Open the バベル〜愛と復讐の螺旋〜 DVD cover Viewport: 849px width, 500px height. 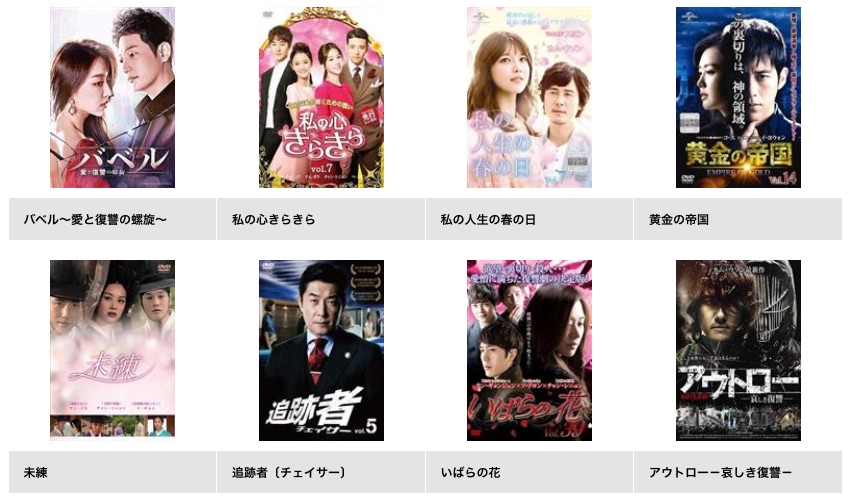[112, 97]
